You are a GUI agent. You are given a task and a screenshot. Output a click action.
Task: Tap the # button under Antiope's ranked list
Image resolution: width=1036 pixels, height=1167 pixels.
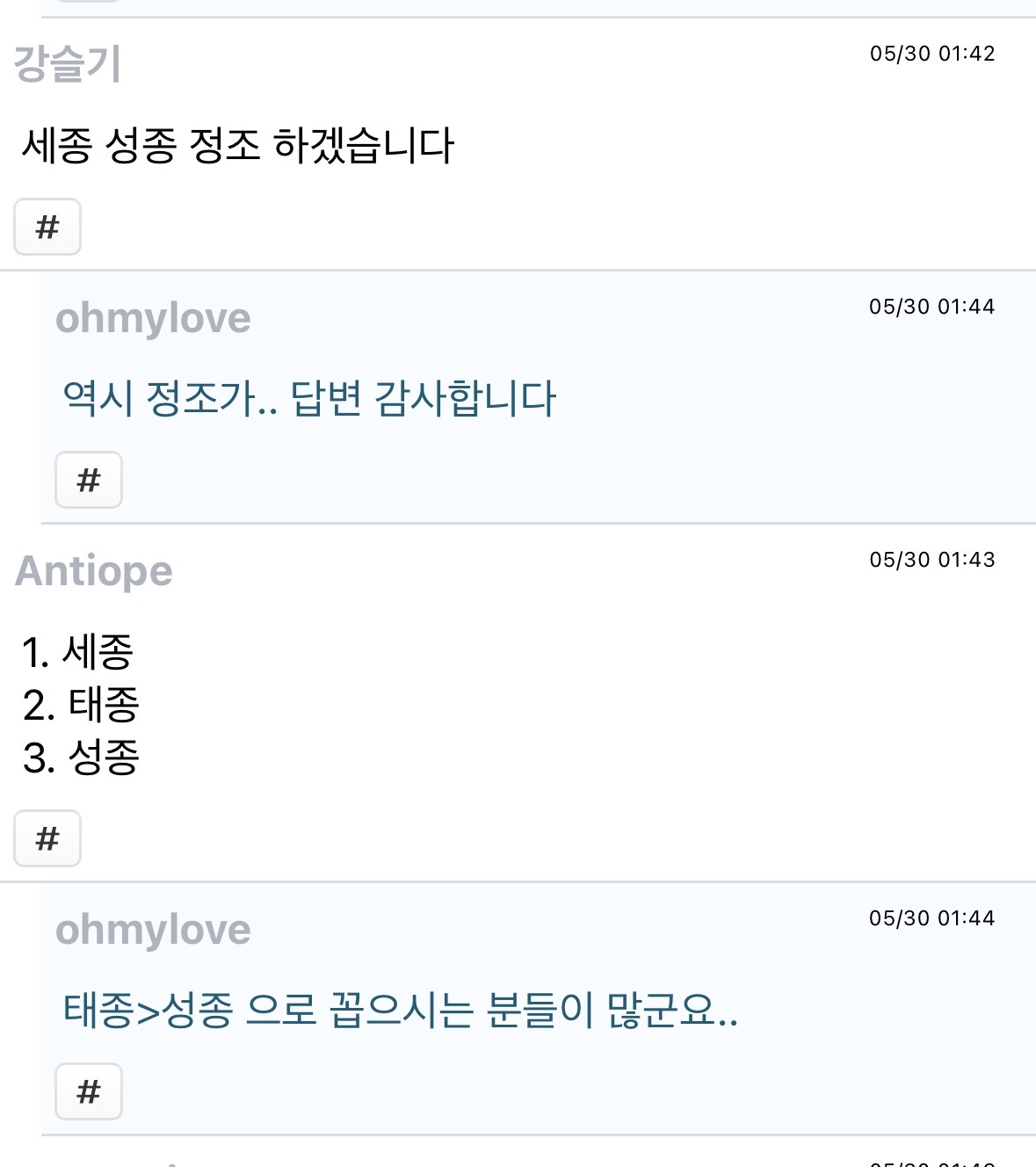[47, 838]
